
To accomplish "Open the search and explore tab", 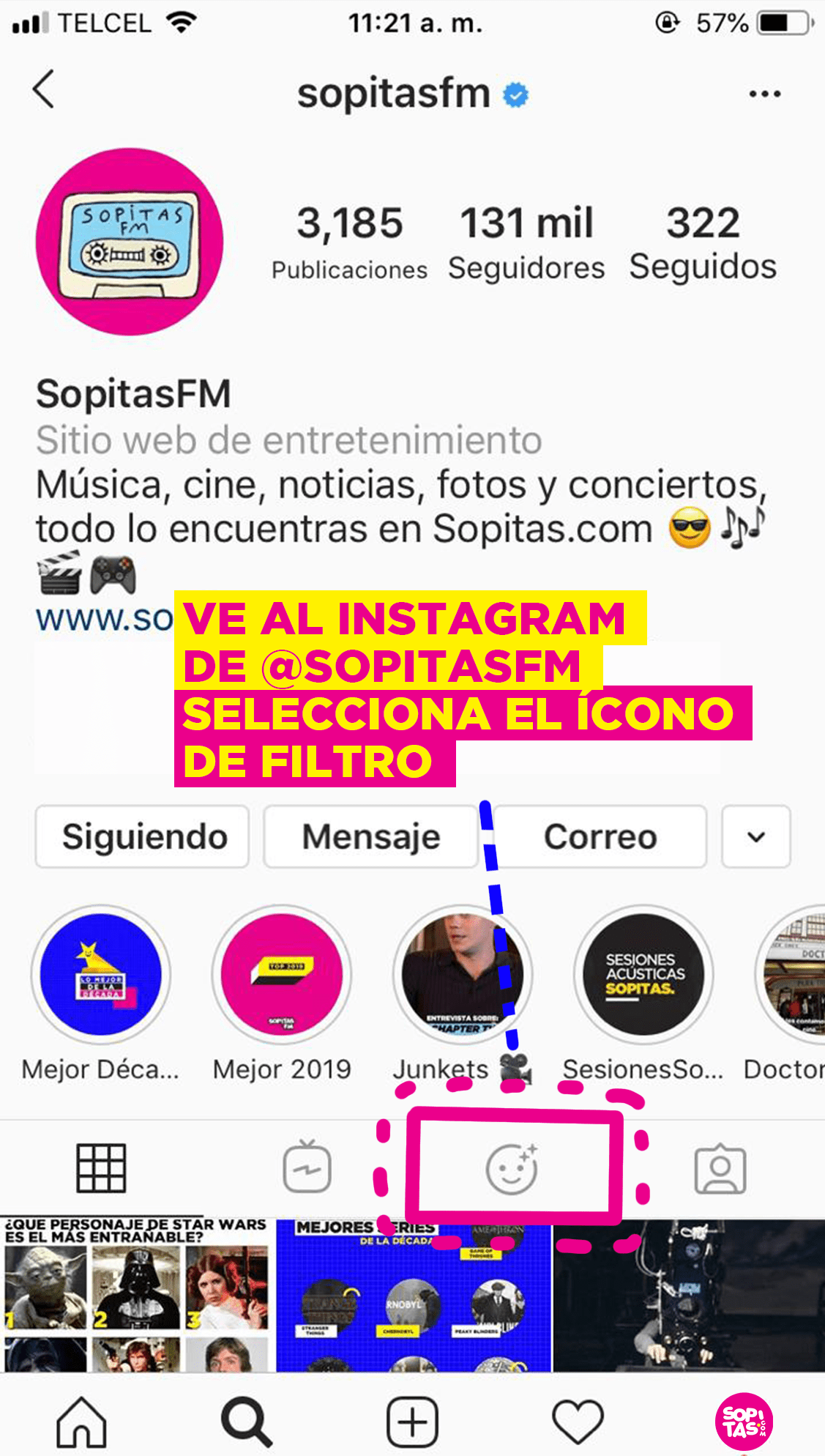I will point(247,1422).
